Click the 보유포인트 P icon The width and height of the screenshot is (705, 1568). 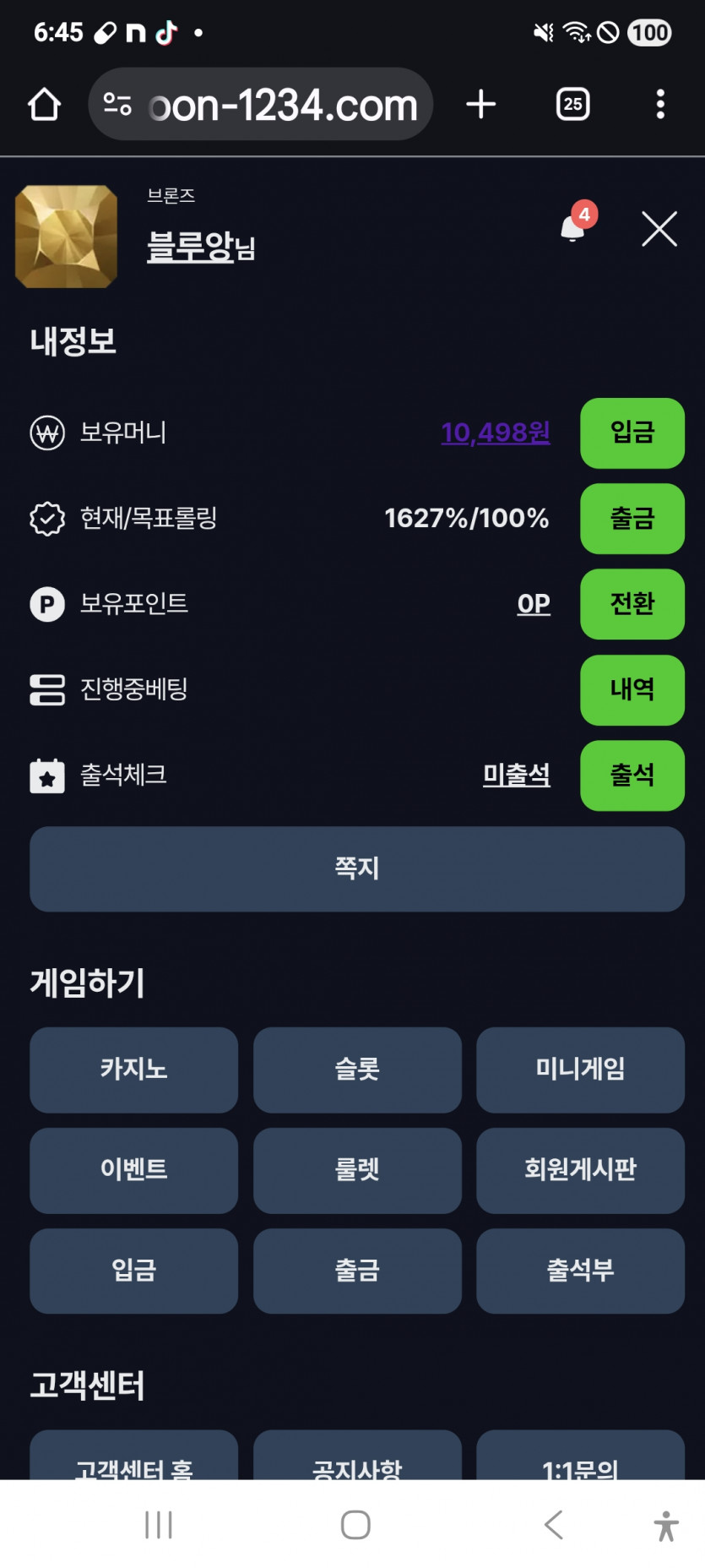[46, 604]
